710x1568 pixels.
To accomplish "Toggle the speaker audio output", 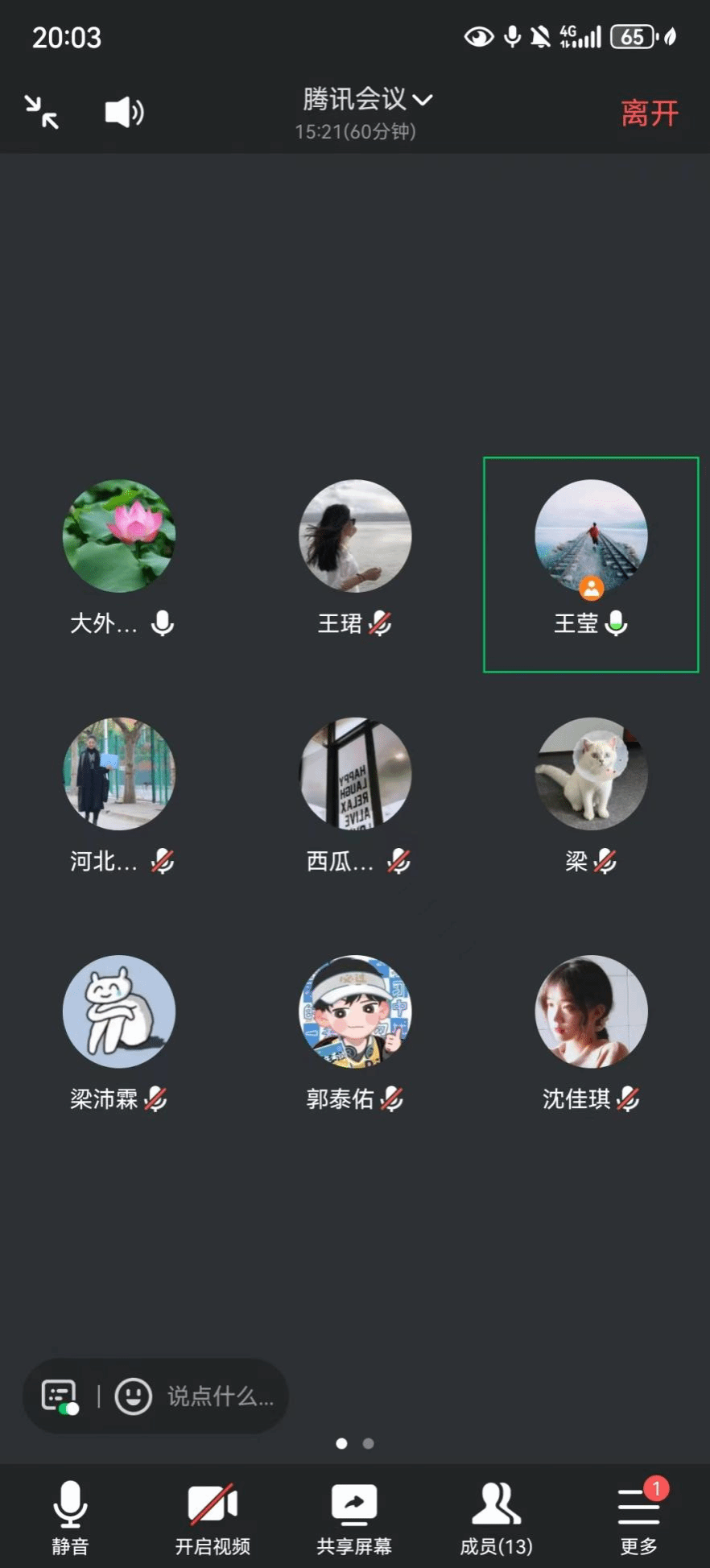I will [x=124, y=112].
